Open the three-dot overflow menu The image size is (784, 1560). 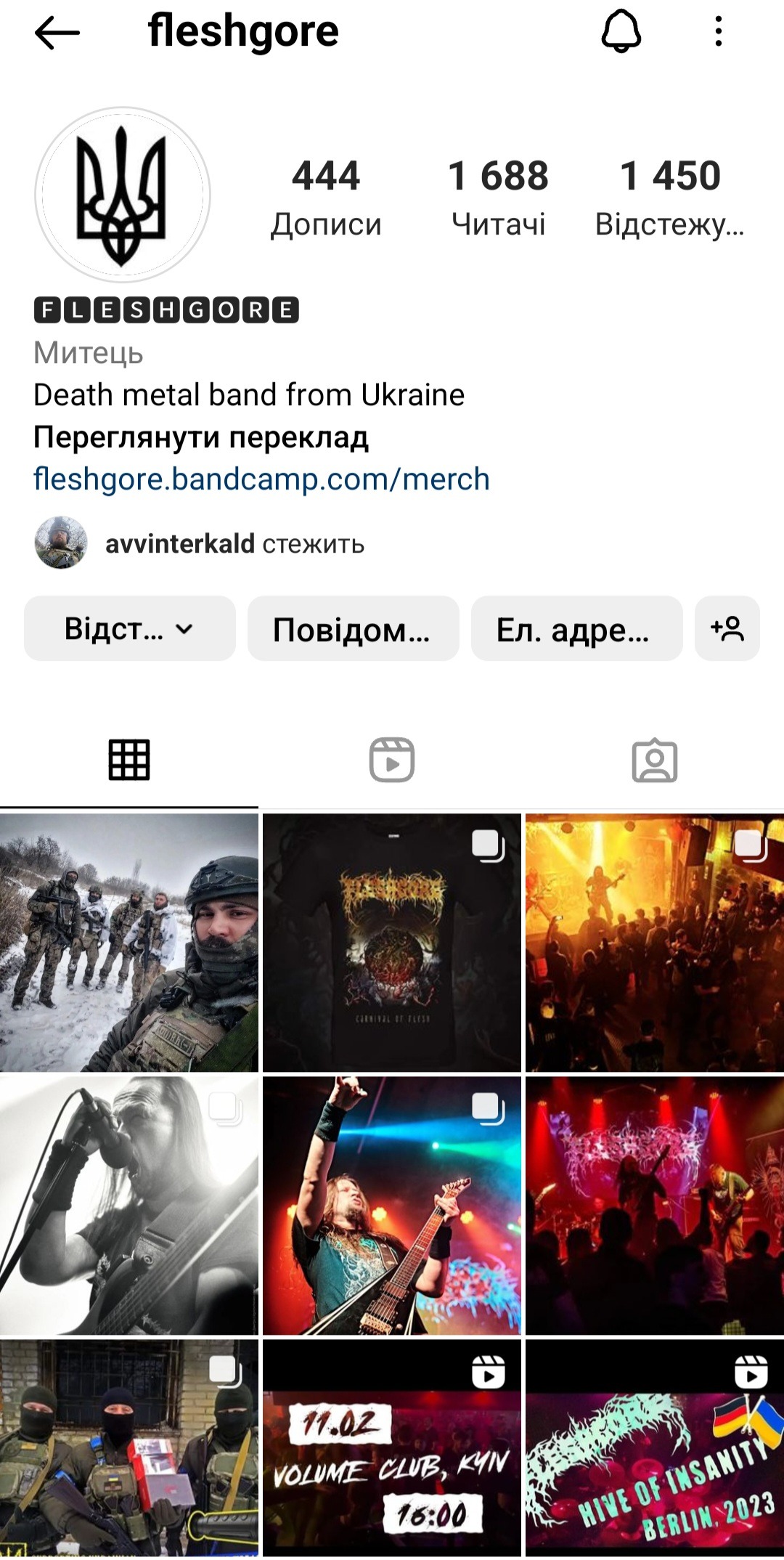pyautogui.click(x=718, y=33)
